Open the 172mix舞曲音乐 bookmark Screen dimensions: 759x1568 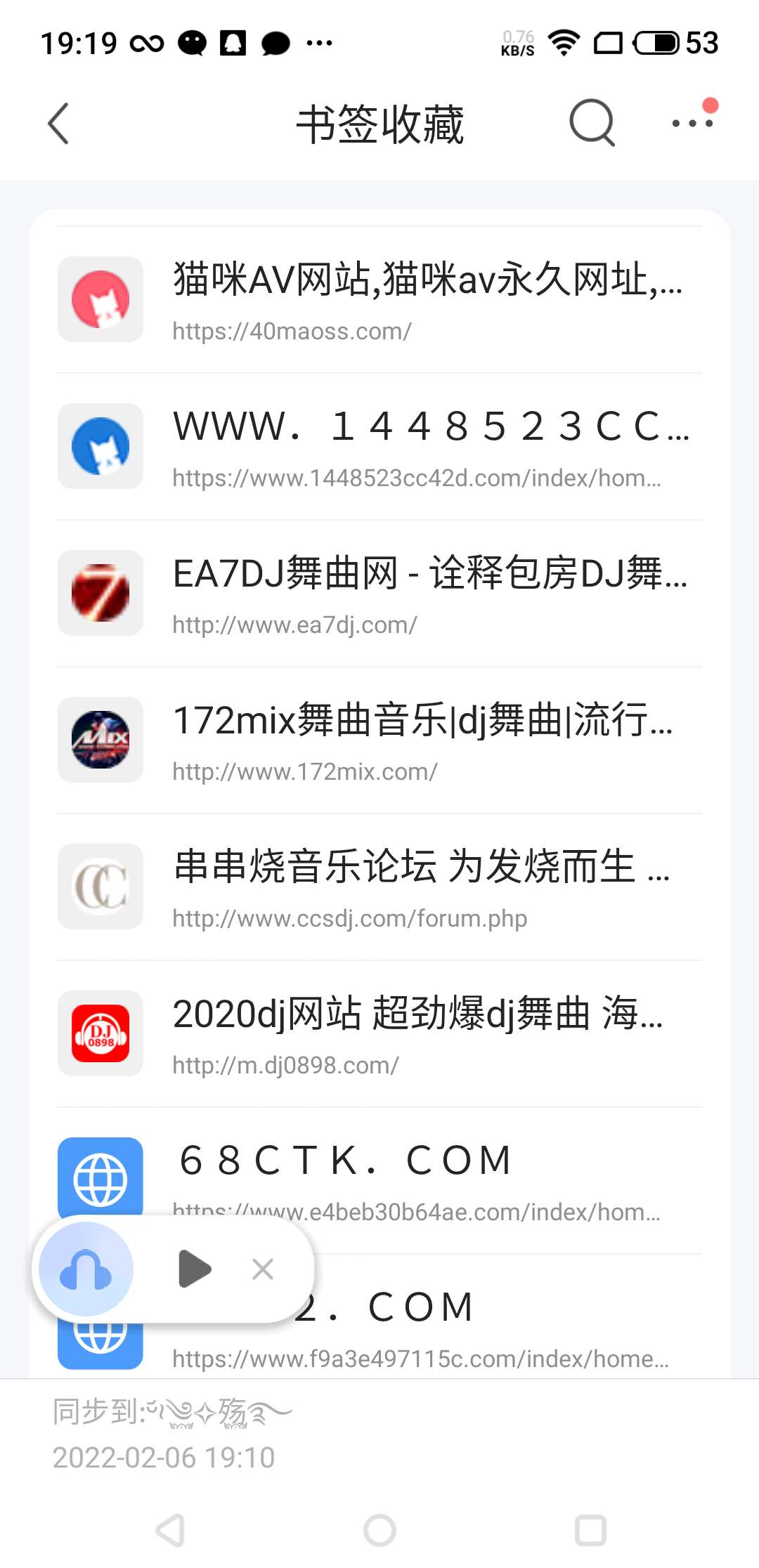[x=429, y=740]
